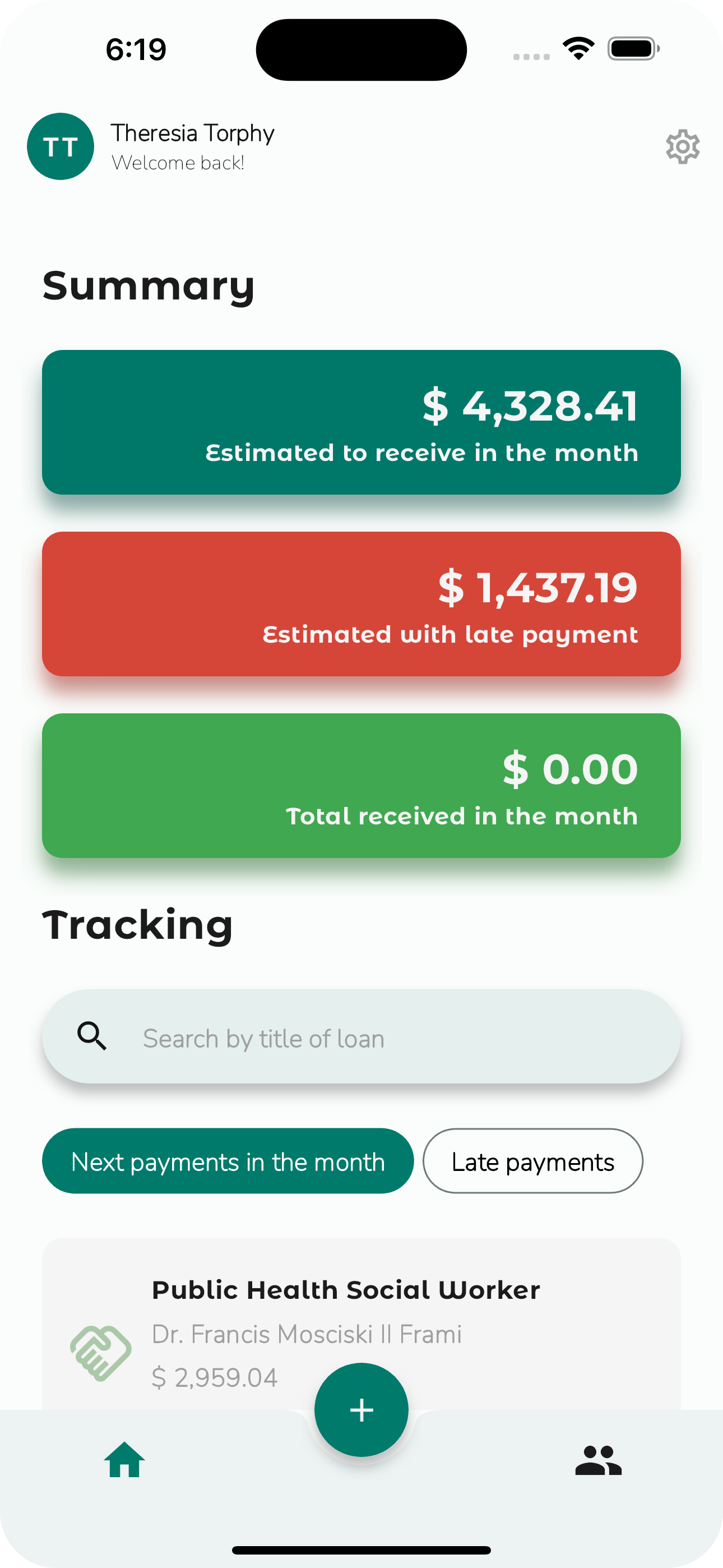Image resolution: width=723 pixels, height=1568 pixels.
Task: Switch to the Late payments chip
Action: [x=532, y=1161]
